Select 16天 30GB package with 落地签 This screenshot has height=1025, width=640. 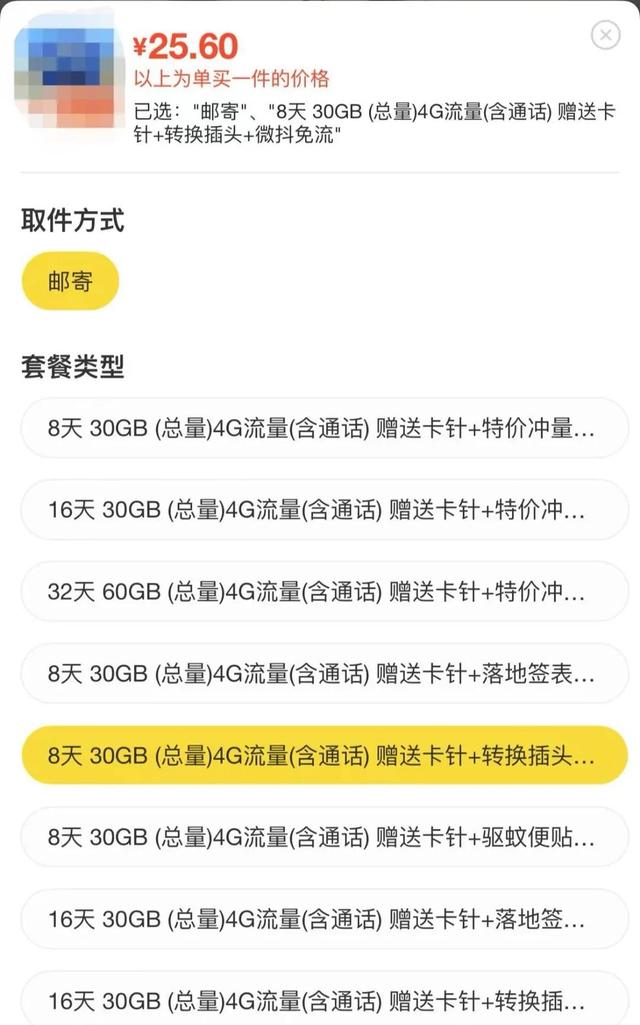point(325,919)
